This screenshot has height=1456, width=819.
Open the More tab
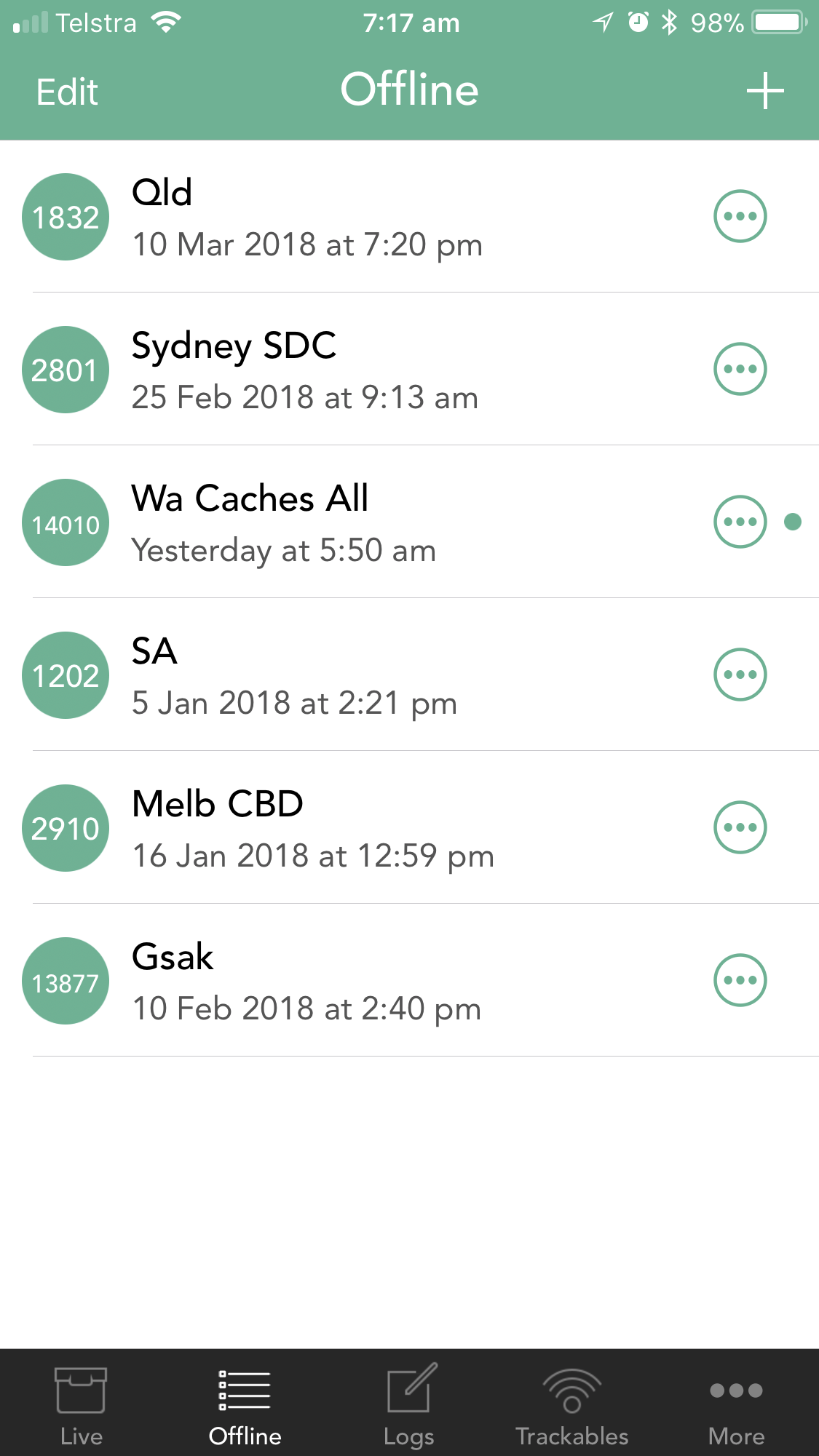click(737, 1404)
